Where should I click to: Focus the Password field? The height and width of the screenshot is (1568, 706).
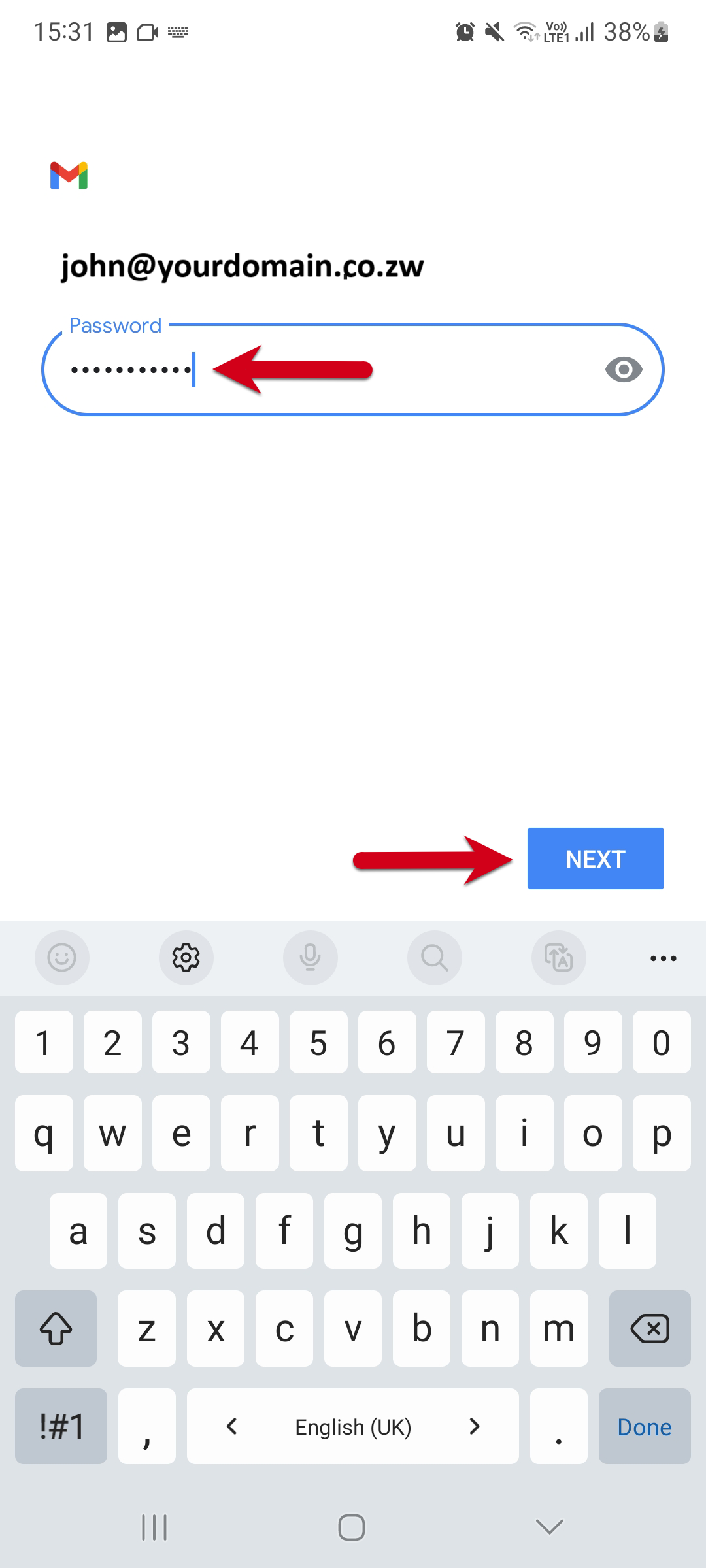[x=353, y=370]
